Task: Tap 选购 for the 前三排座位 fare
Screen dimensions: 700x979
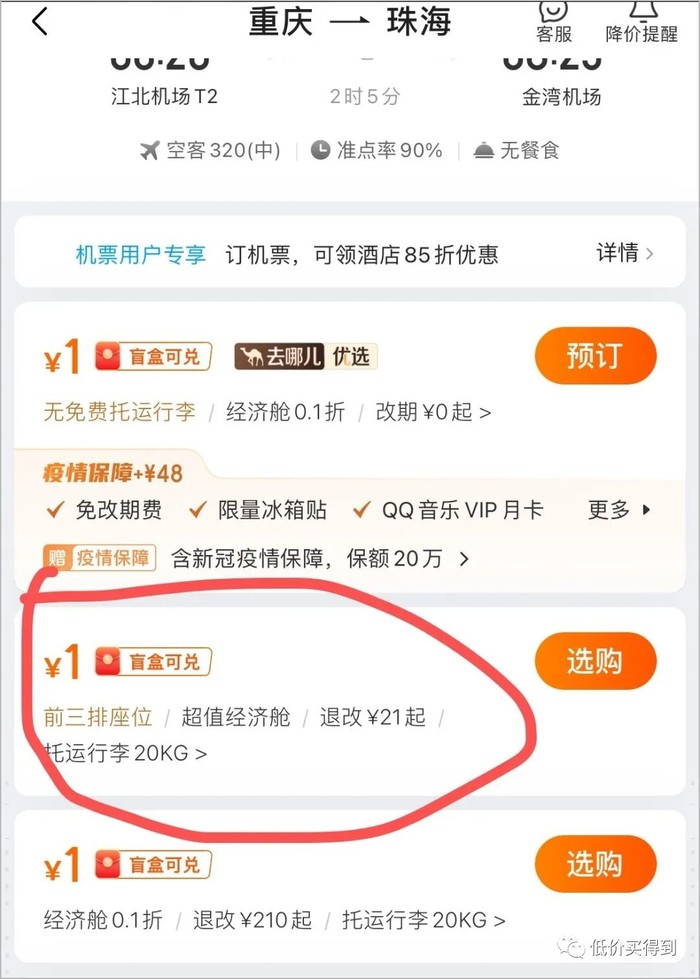Action: click(x=595, y=661)
